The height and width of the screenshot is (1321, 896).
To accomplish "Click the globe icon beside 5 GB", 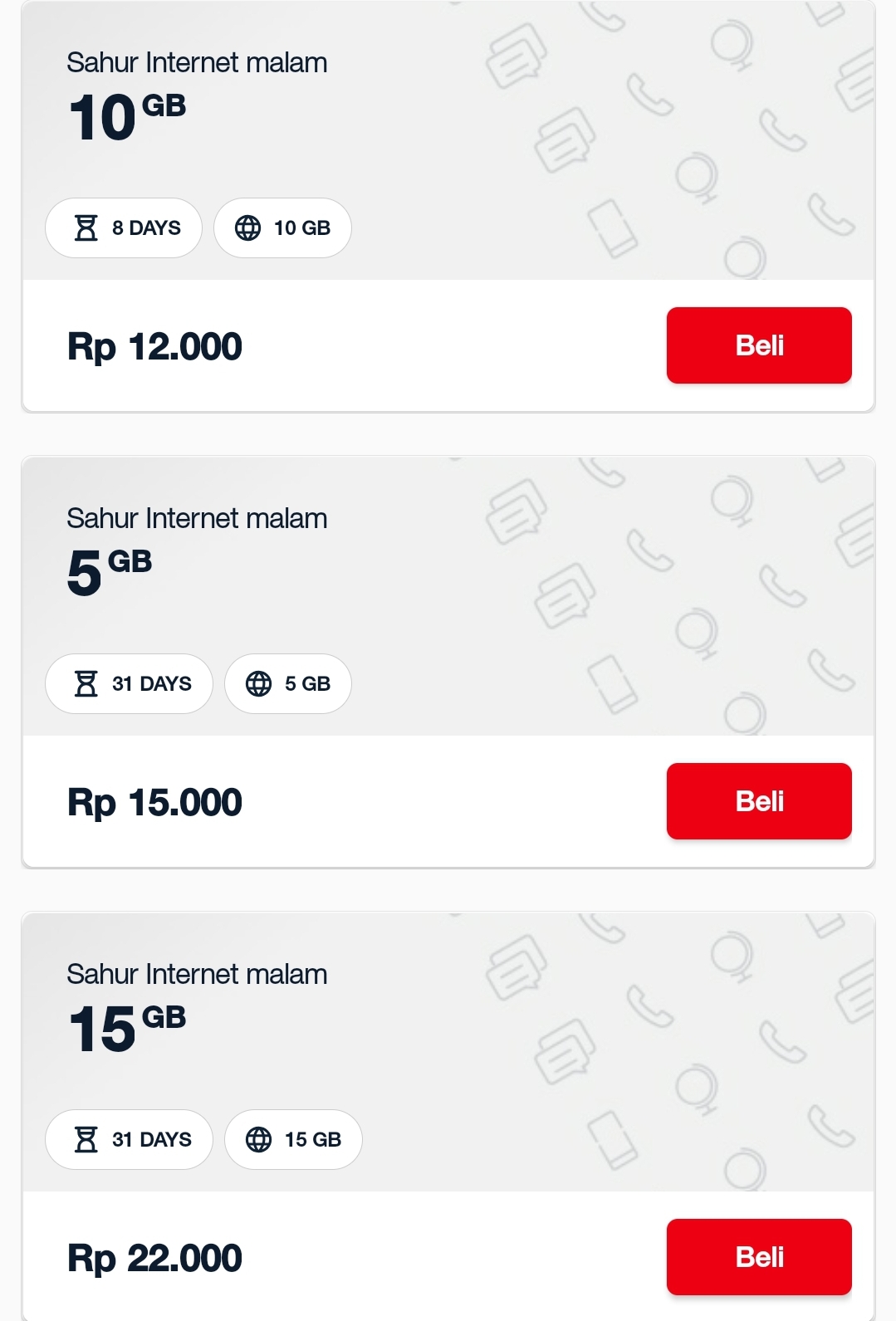I will [x=260, y=683].
